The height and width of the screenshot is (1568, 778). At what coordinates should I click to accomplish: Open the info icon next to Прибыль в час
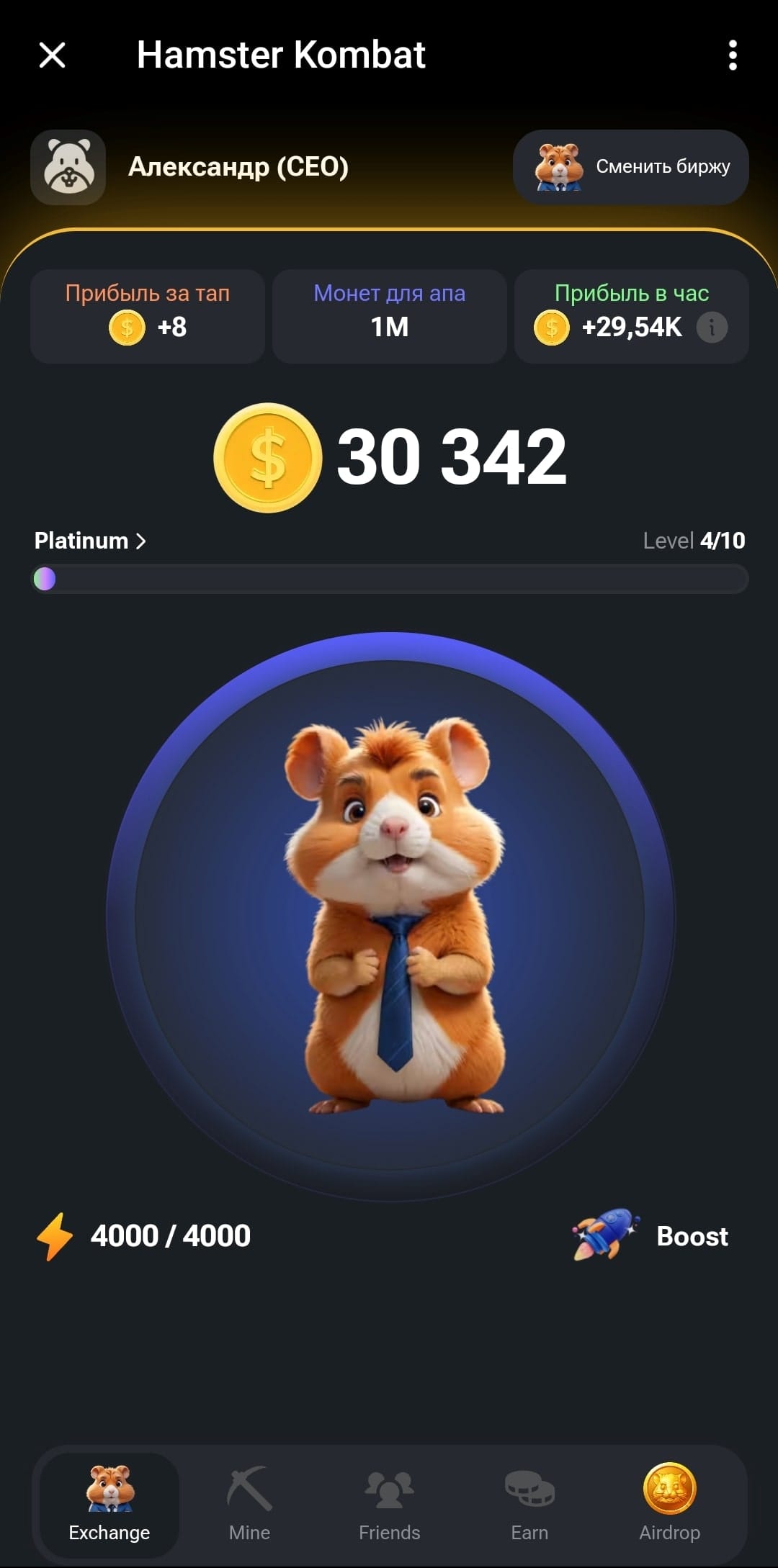[712, 328]
